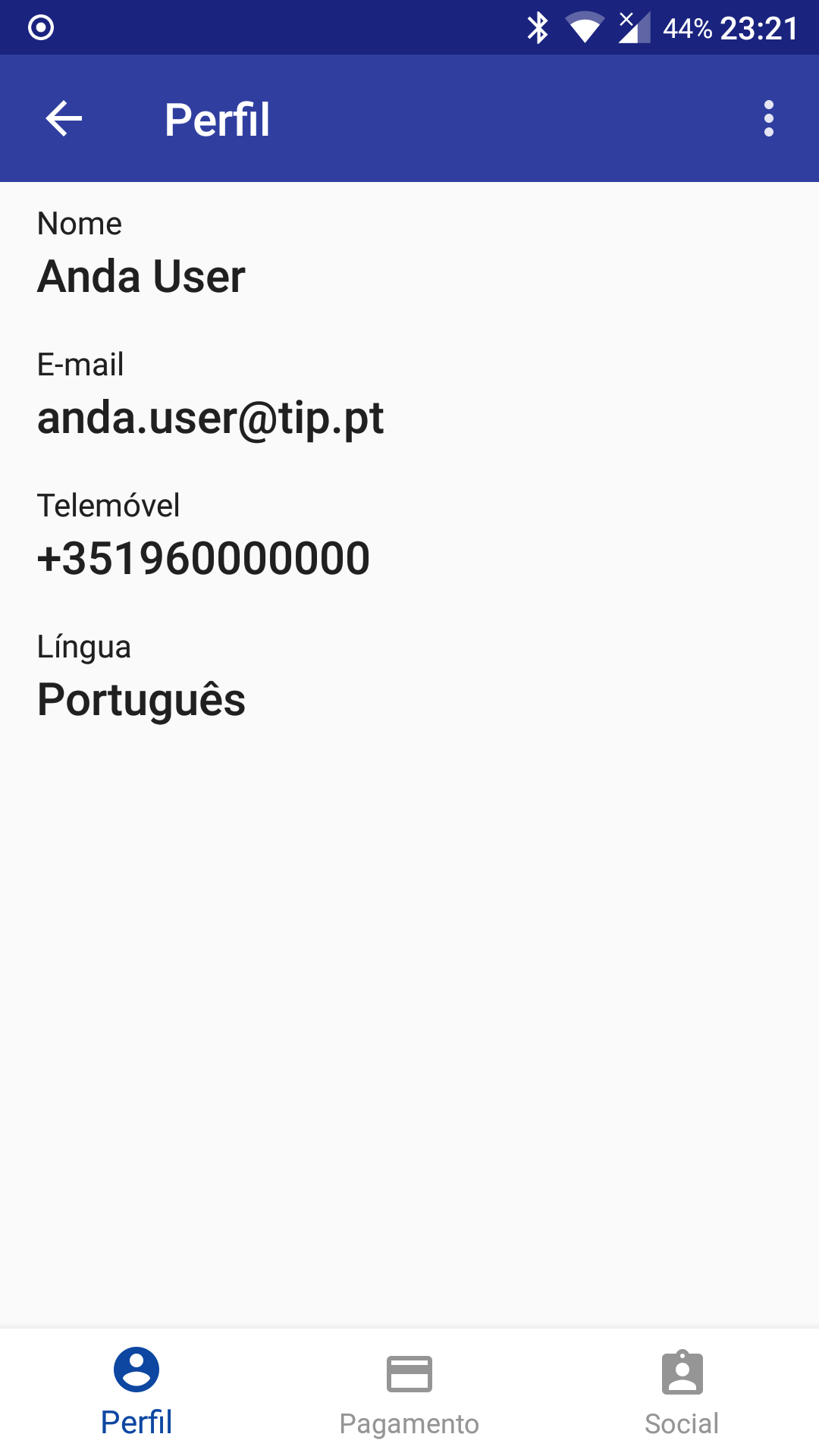Open the three-dot overflow menu
819x1456 pixels.
(x=768, y=119)
